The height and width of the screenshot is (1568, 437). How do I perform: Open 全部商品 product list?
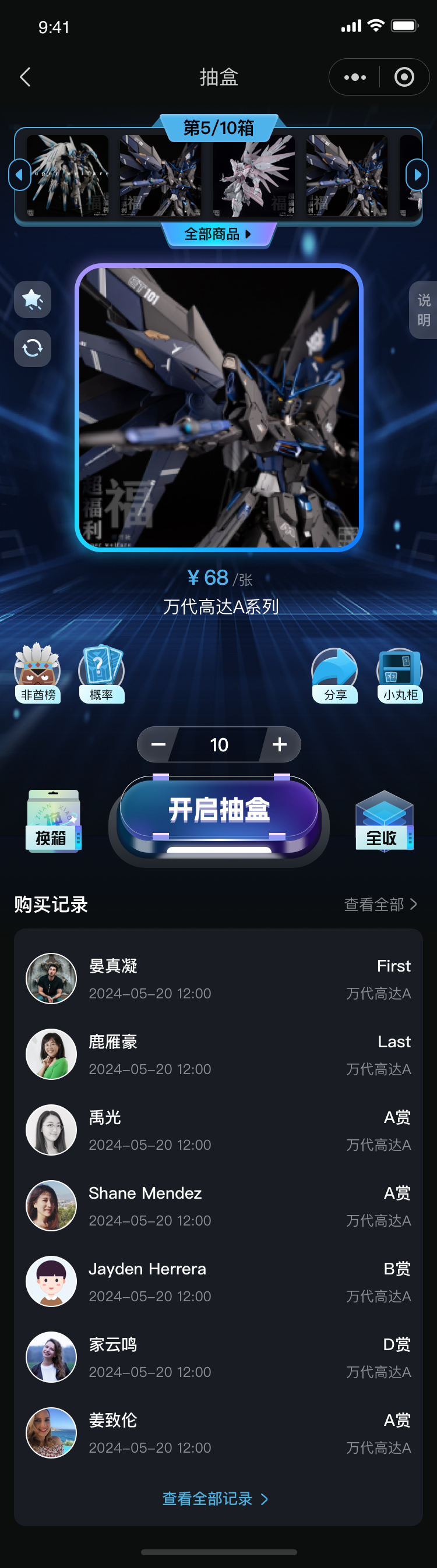(218, 234)
